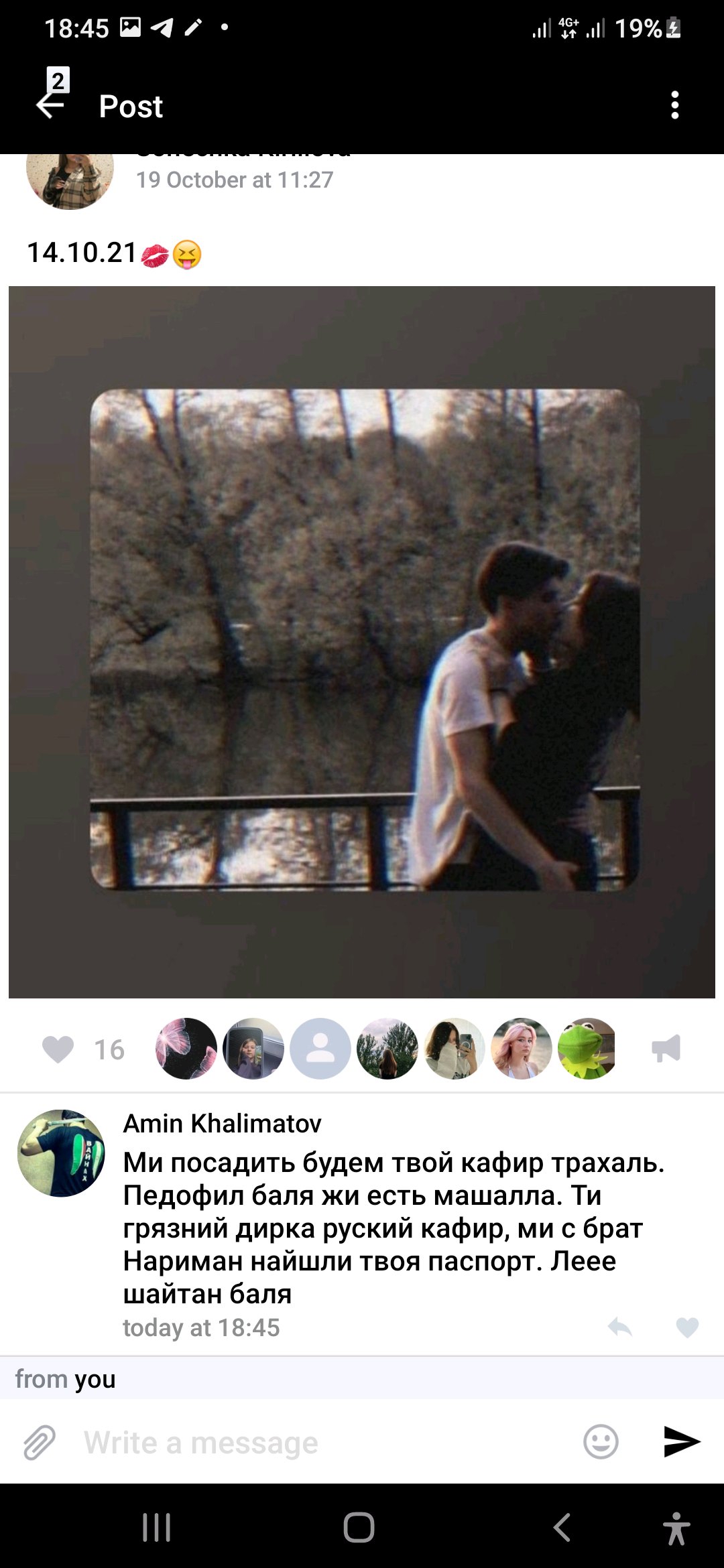
Task: Open the three-dot overflow menu
Action: [674, 106]
